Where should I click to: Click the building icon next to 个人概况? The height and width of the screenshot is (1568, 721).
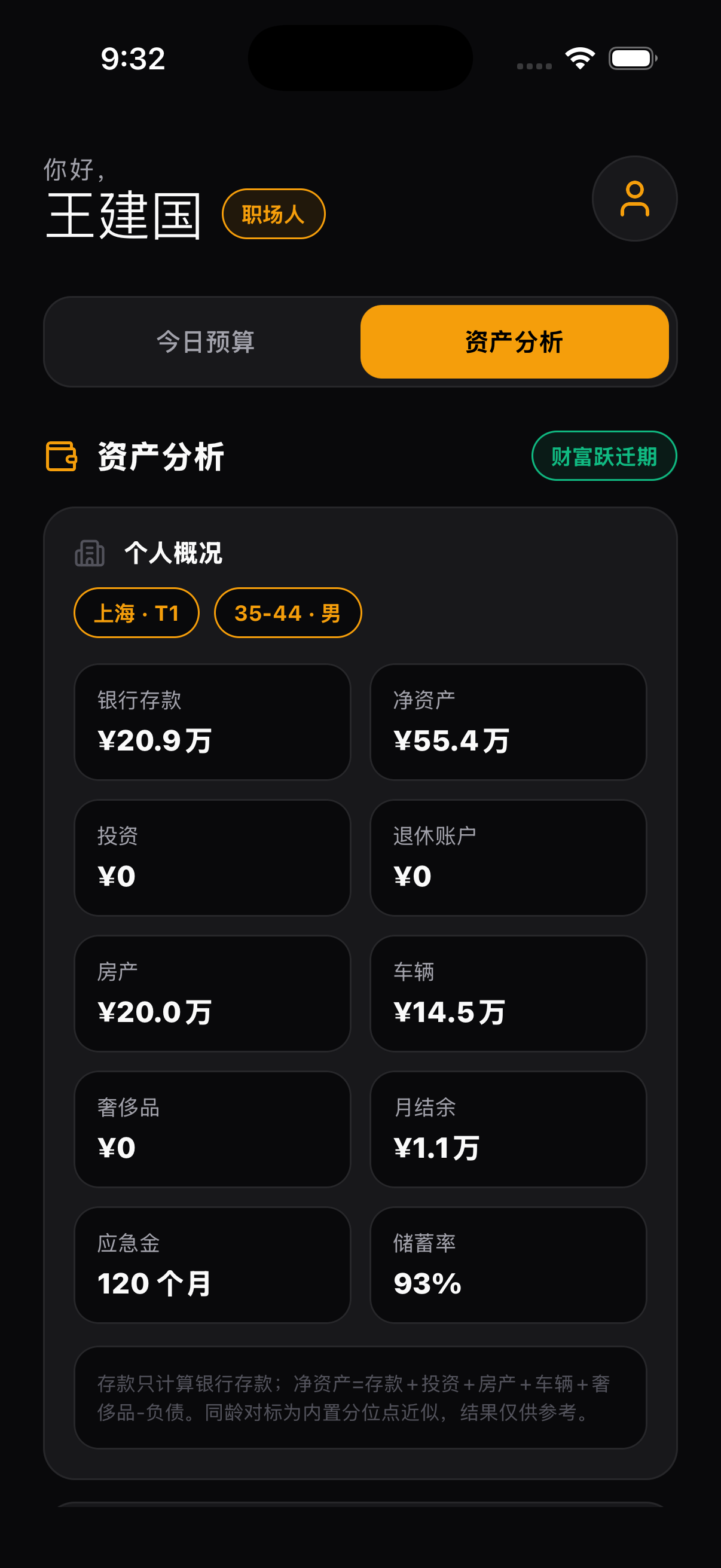90,553
